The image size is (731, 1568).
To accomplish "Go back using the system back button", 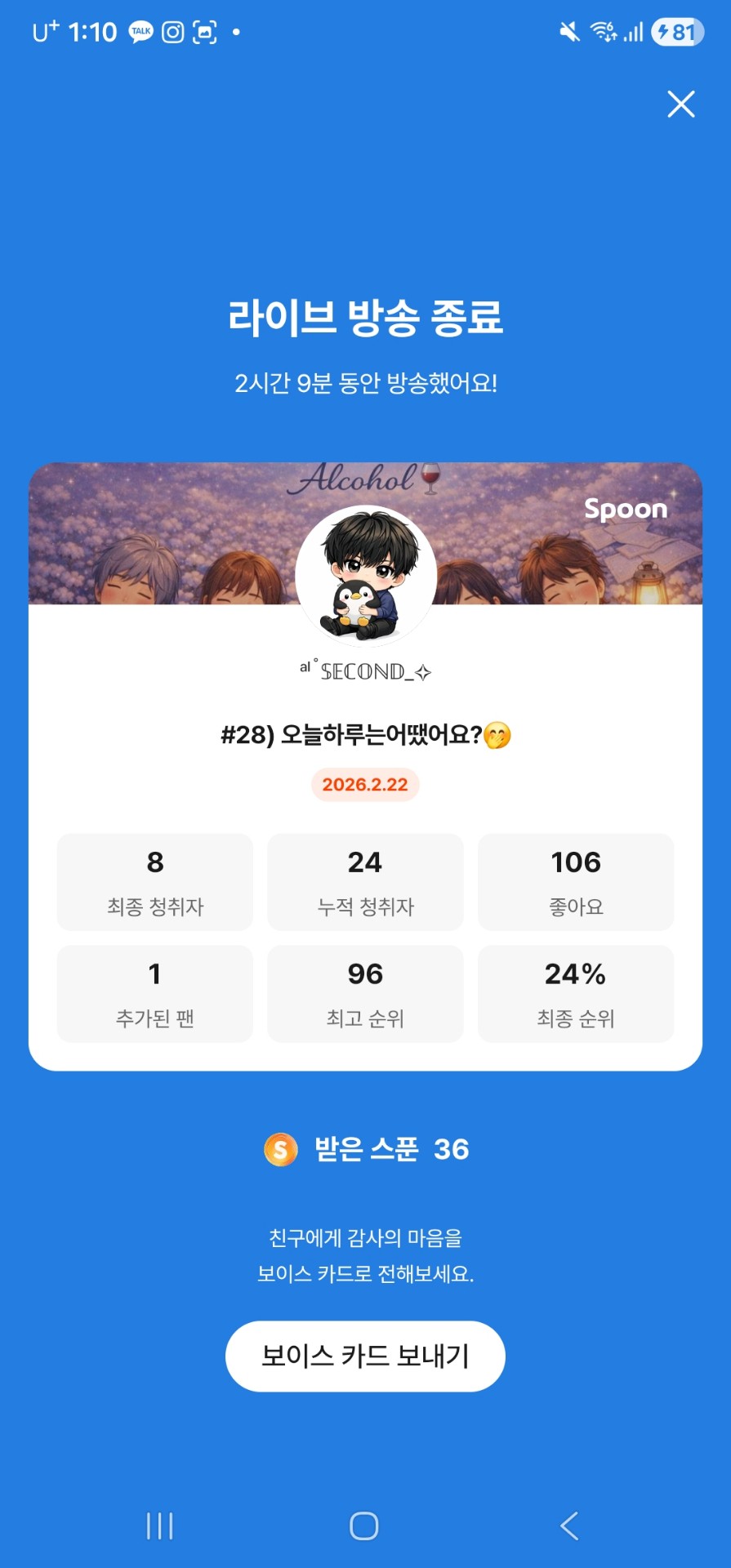I will pyautogui.click(x=569, y=1526).
